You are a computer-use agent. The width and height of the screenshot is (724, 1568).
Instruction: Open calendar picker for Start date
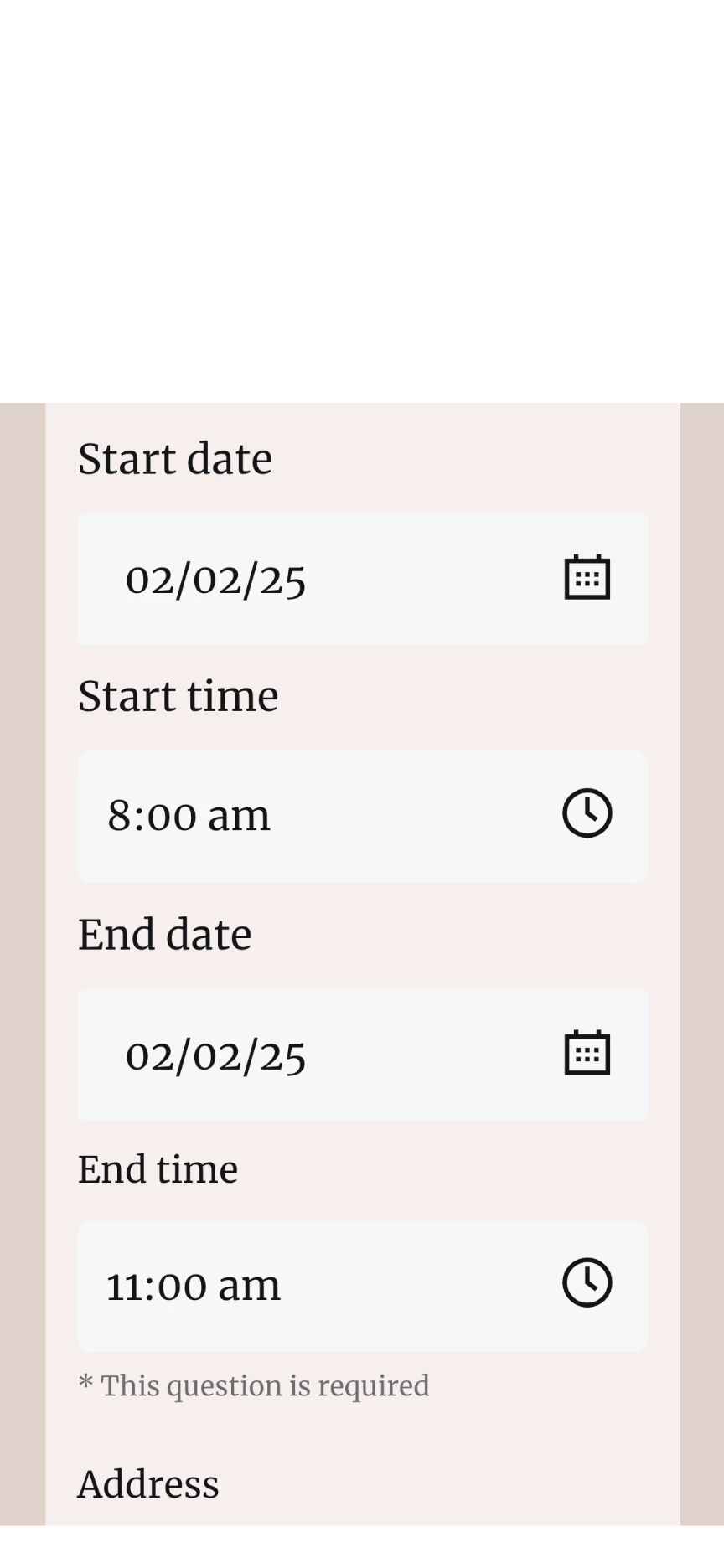click(587, 578)
